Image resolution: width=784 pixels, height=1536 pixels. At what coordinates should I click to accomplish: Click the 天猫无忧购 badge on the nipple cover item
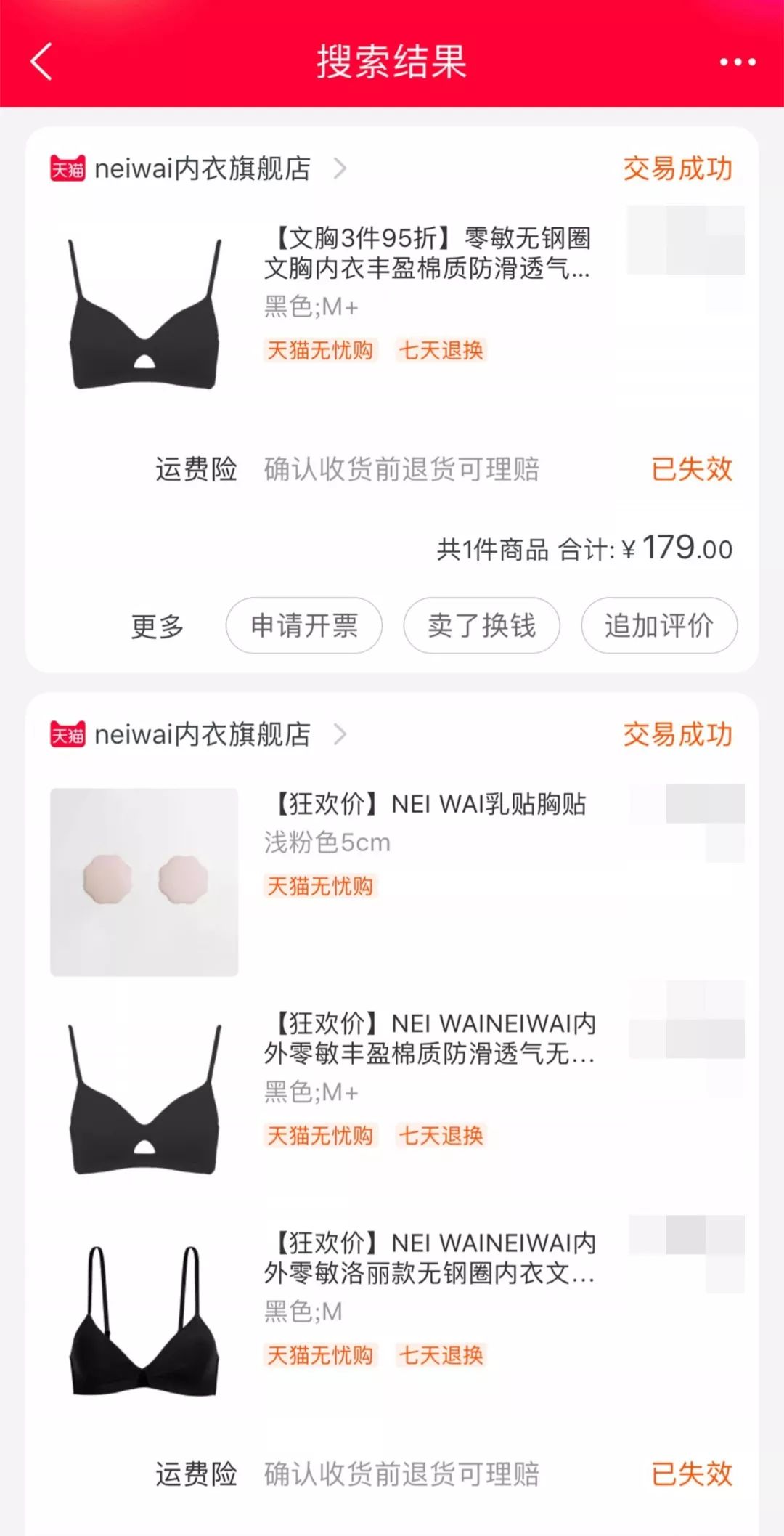pos(321,886)
